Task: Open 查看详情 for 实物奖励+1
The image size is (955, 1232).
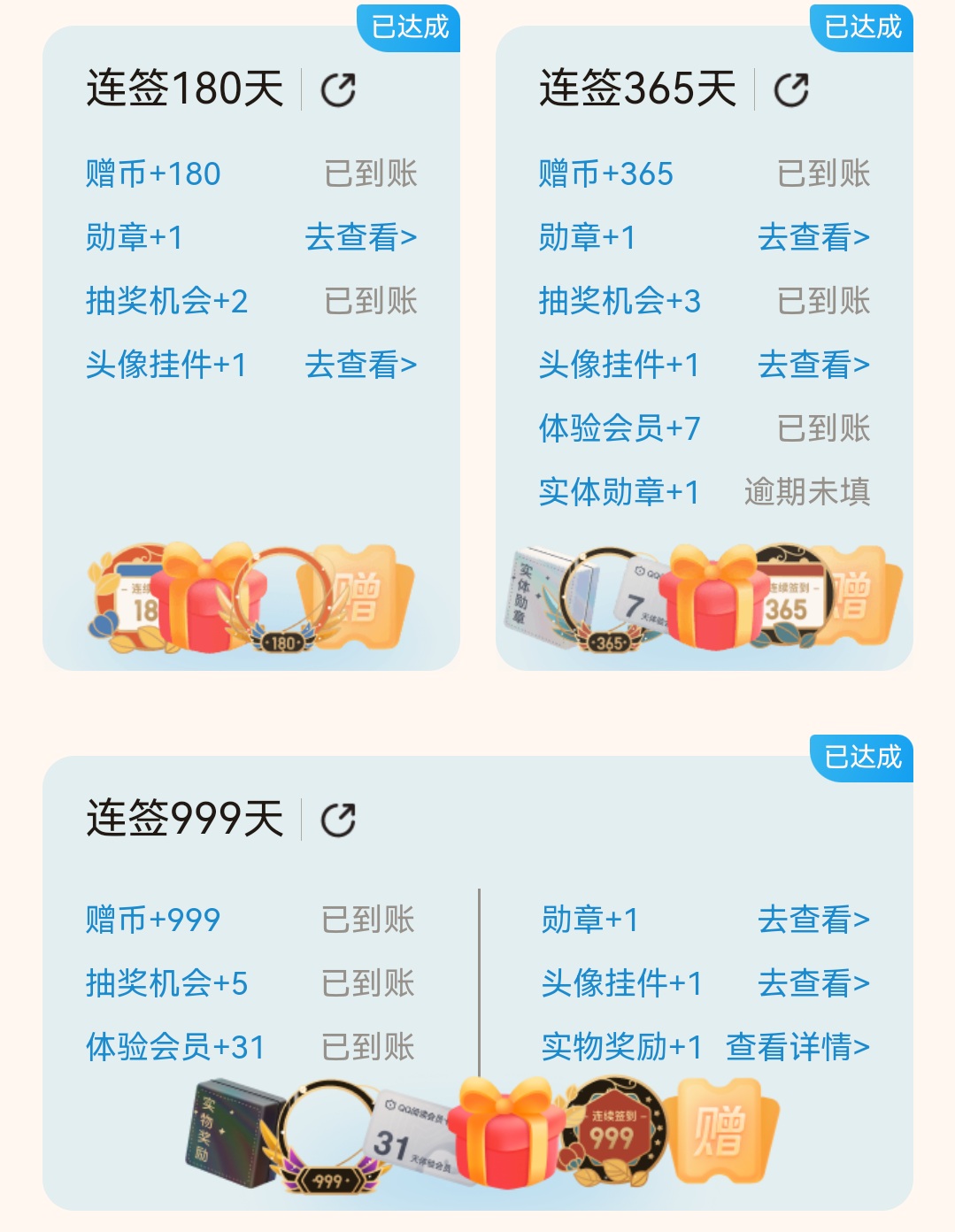Action: tap(798, 1047)
